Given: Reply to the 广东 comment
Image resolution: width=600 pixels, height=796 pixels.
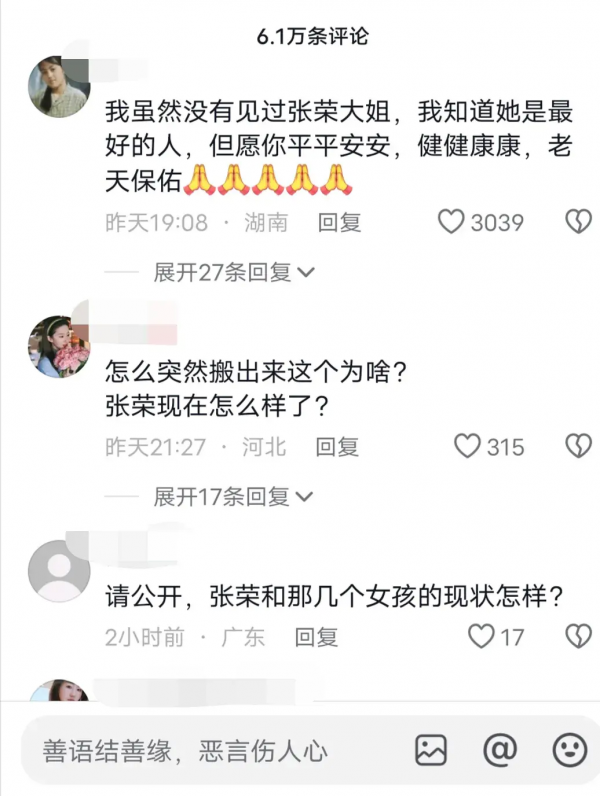Looking at the screenshot, I should 315,636.
